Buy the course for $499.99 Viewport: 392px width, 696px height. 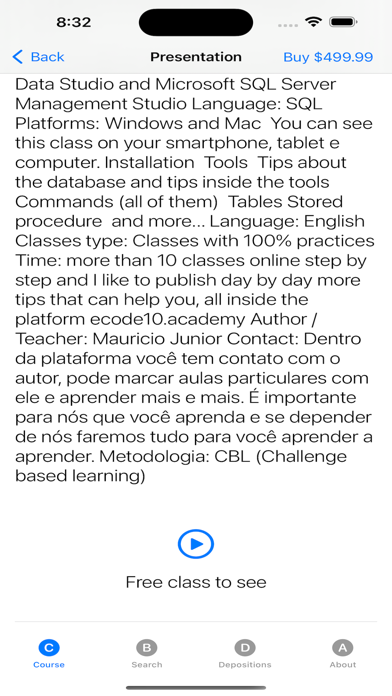[x=328, y=57]
